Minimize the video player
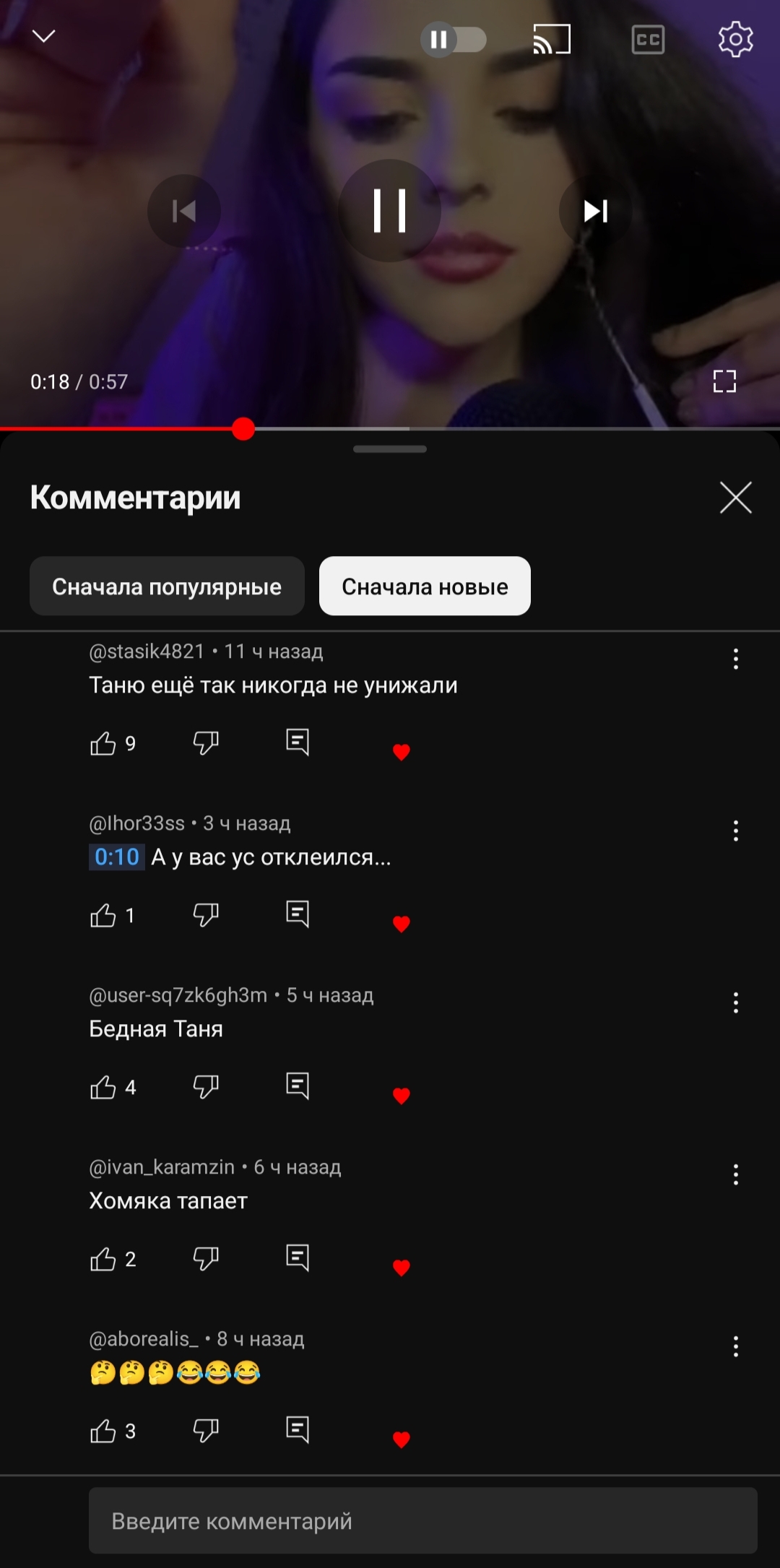Image resolution: width=780 pixels, height=1568 pixels. [44, 36]
